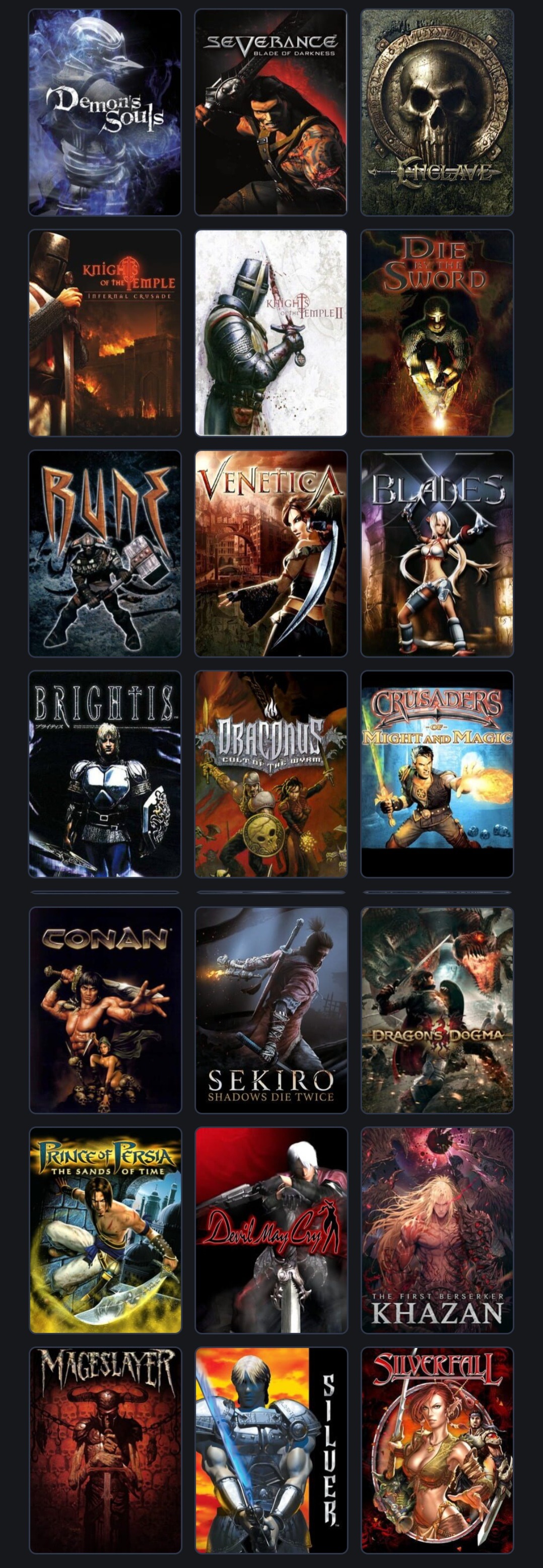Open Knights of the Temple: Infernal Crusade
Image resolution: width=543 pixels, height=1568 pixels.
105,333
